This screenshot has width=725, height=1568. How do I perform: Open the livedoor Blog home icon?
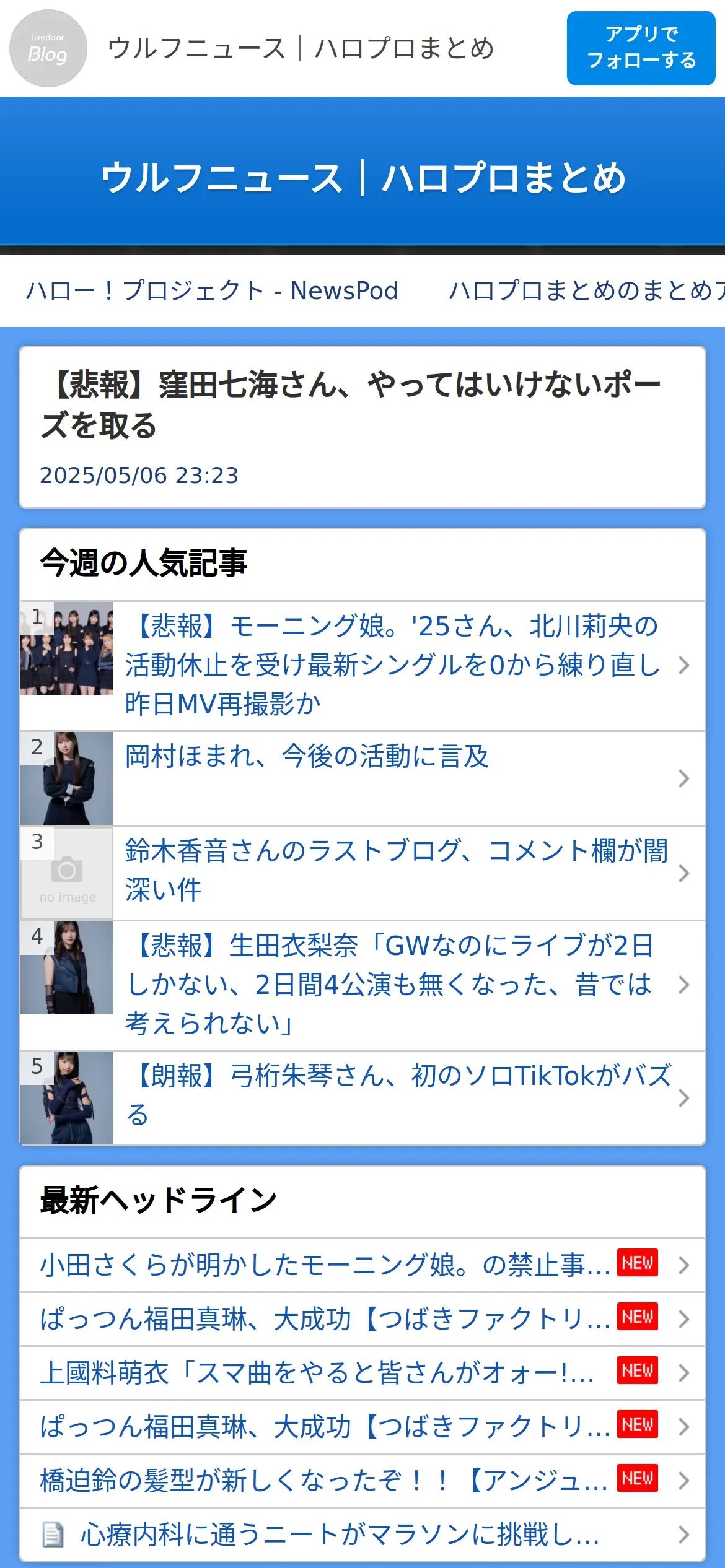48,48
